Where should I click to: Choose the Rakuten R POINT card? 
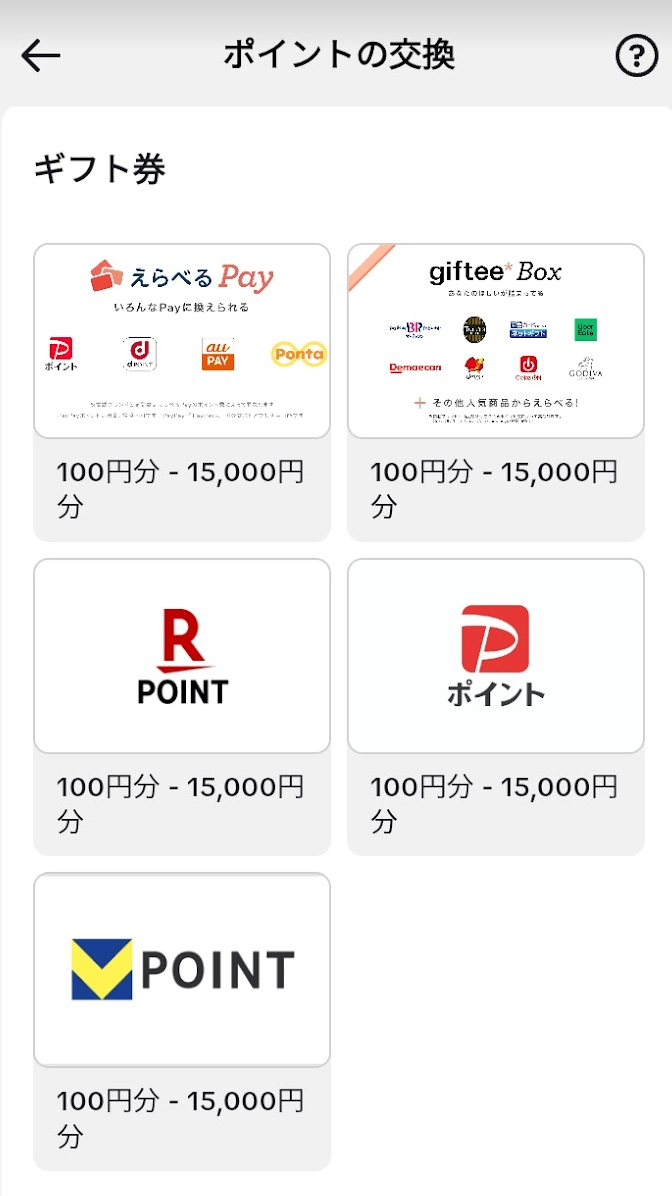click(x=182, y=656)
